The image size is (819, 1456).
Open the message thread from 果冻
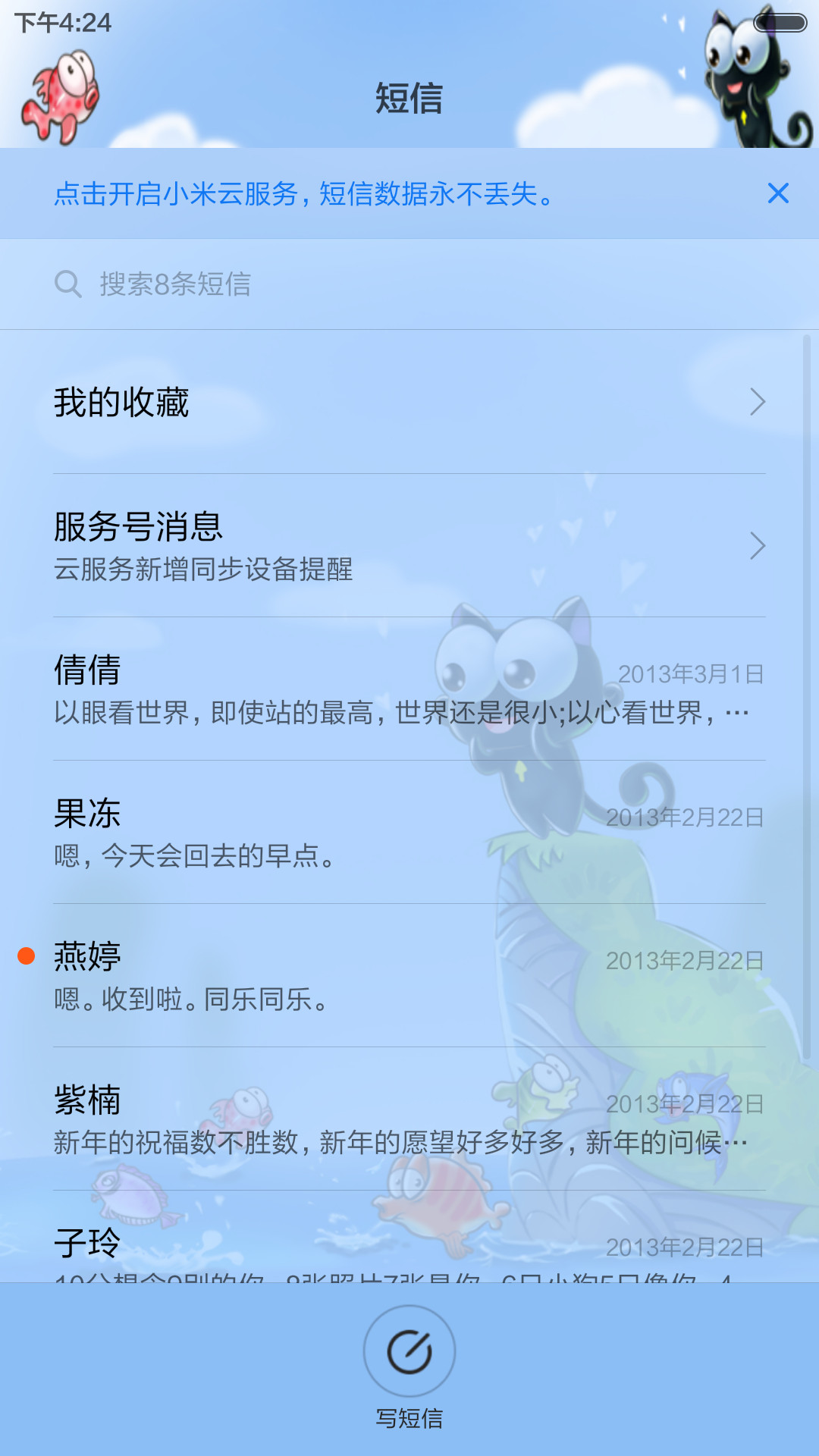(409, 833)
